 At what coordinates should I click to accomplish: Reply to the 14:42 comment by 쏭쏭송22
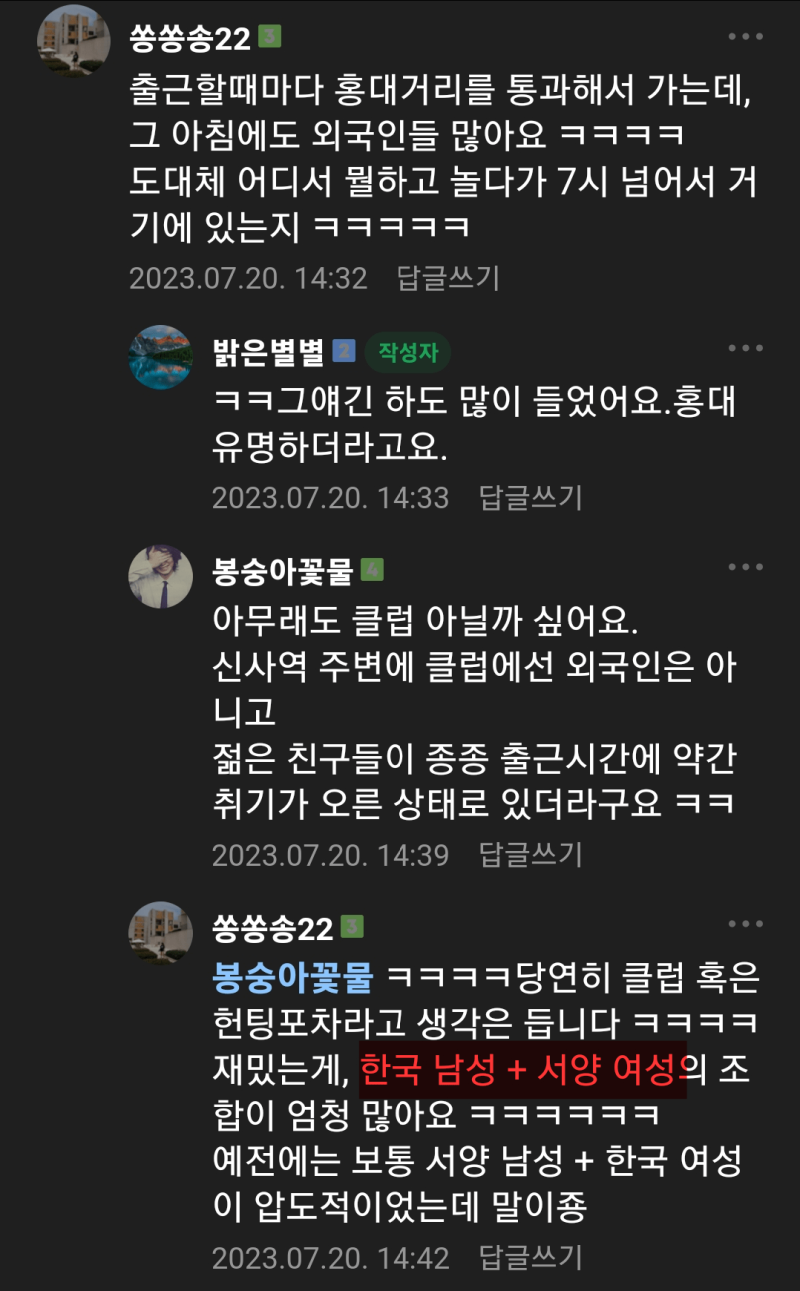(530, 1257)
